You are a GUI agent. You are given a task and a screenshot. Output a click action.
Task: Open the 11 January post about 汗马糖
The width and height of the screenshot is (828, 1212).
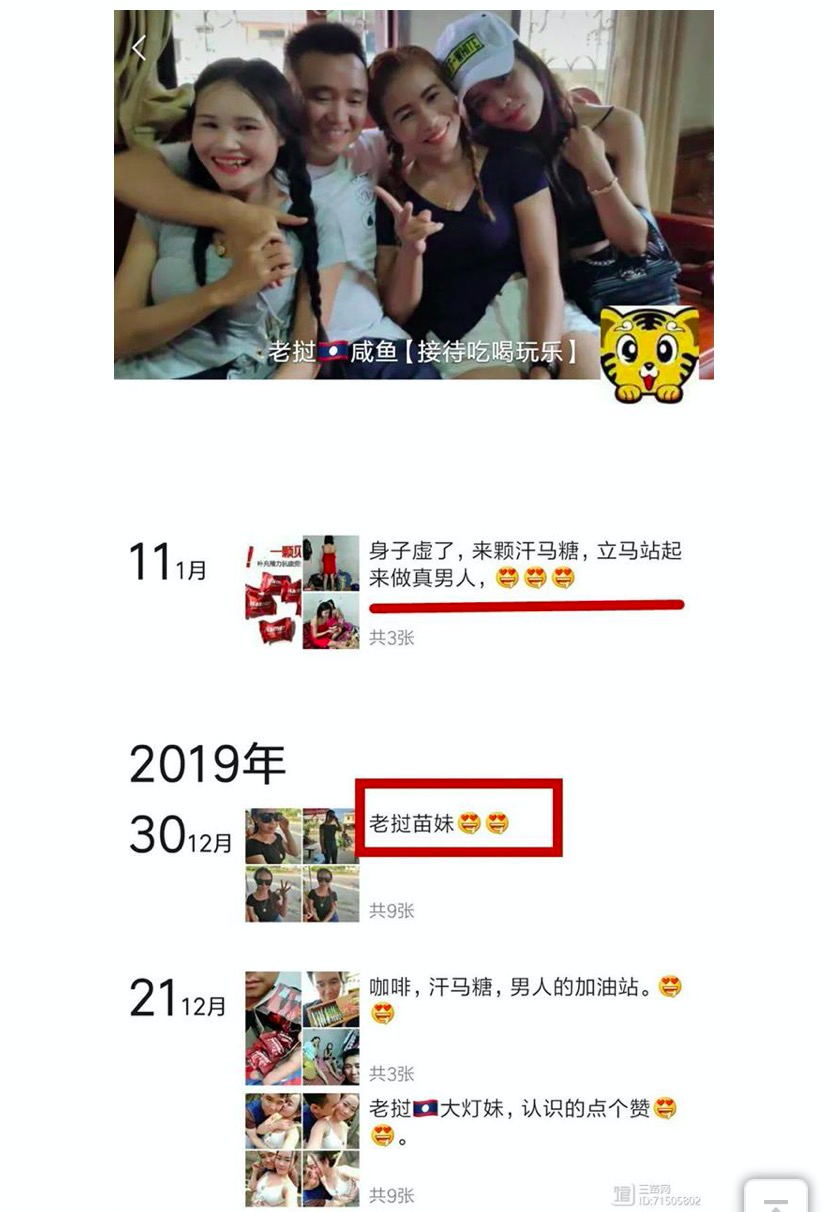(525, 565)
